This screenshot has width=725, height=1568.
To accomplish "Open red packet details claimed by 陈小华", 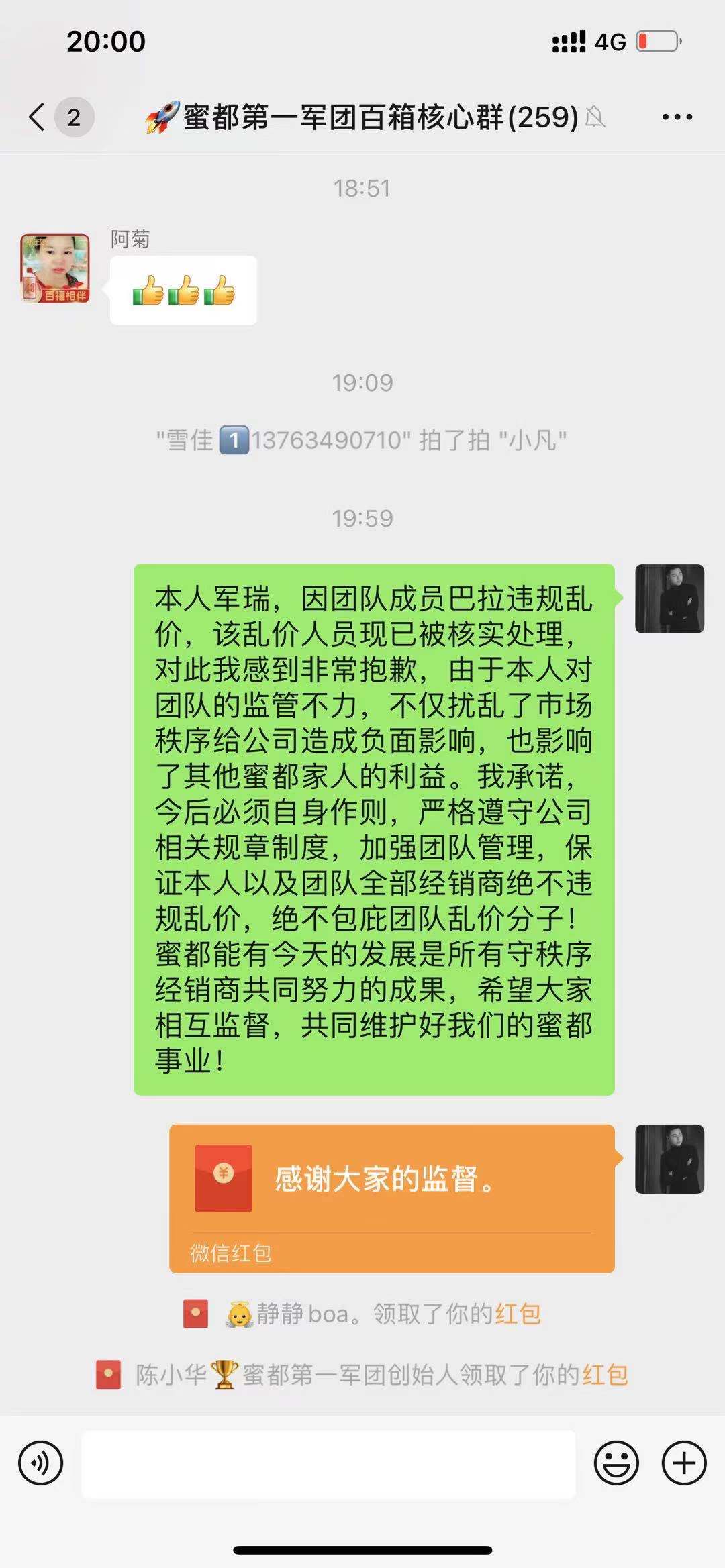I will [604, 1375].
